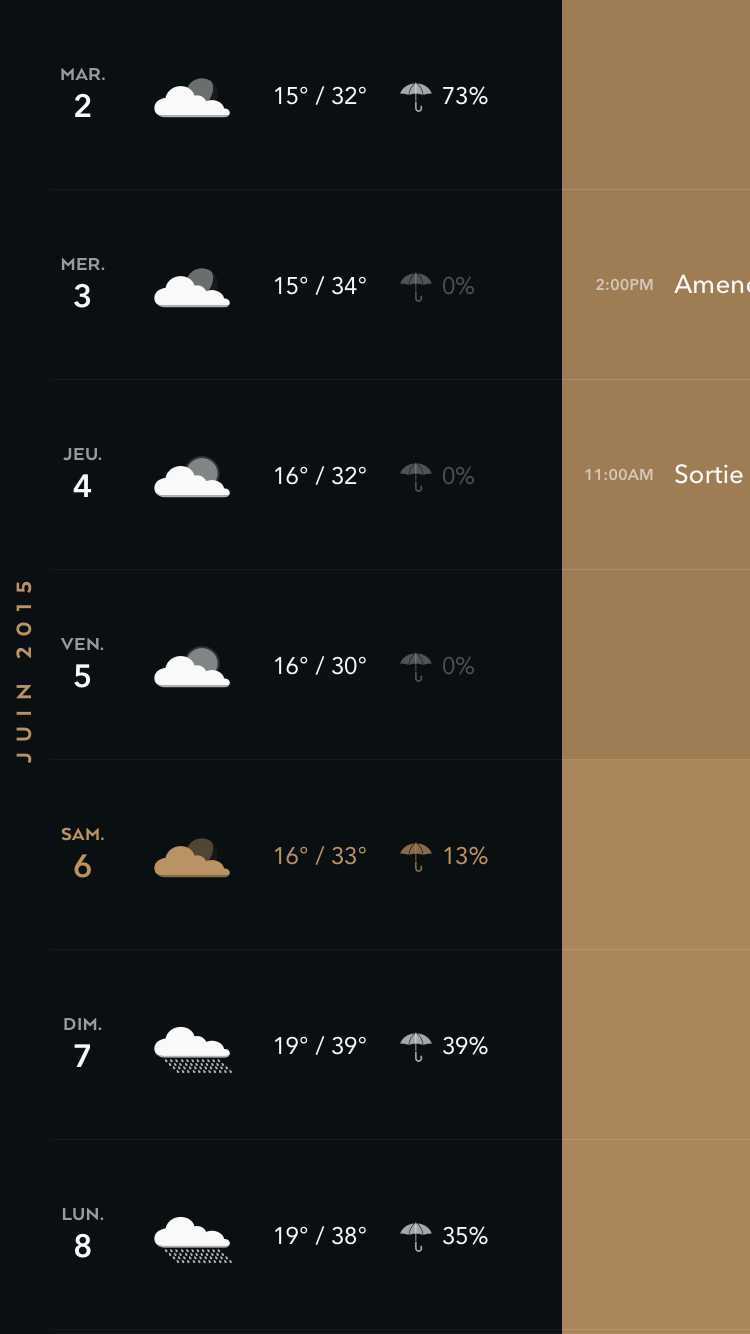This screenshot has height=1334, width=750.
Task: View the Sunday (DIM. 7) rain forecast
Action: (x=300, y=1046)
